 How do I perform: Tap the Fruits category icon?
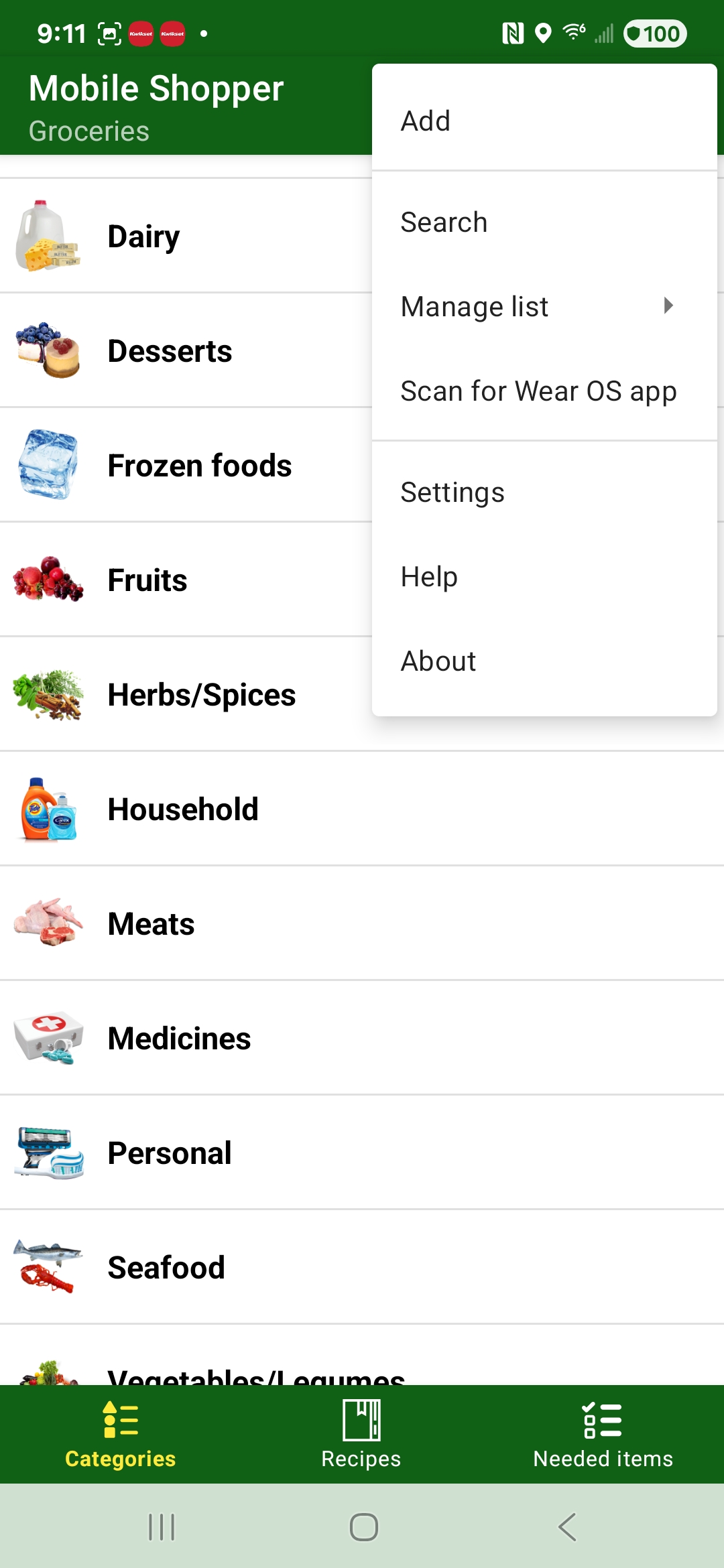click(47, 580)
